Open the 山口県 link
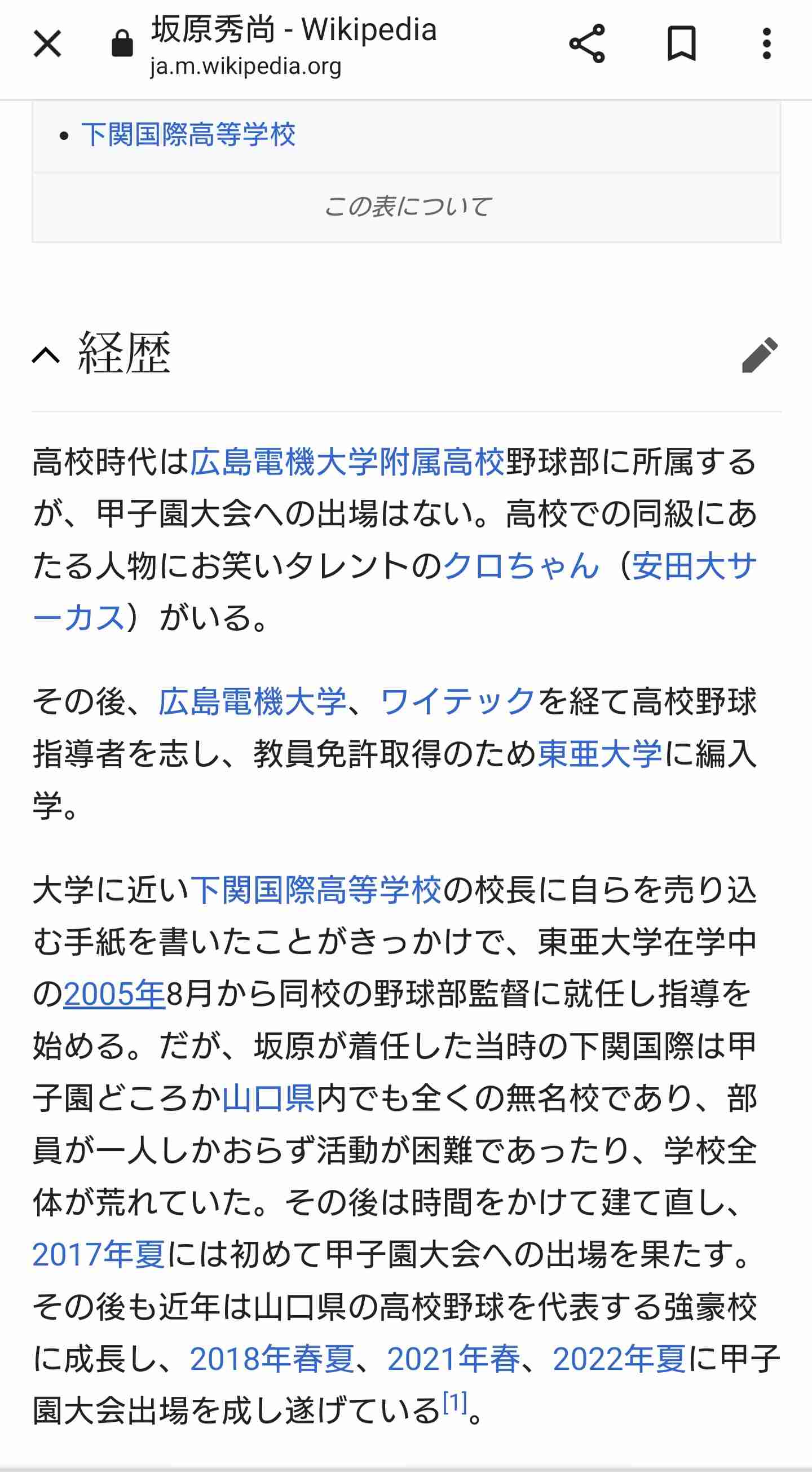Screen dimensions: 812x1472 tap(268, 1098)
